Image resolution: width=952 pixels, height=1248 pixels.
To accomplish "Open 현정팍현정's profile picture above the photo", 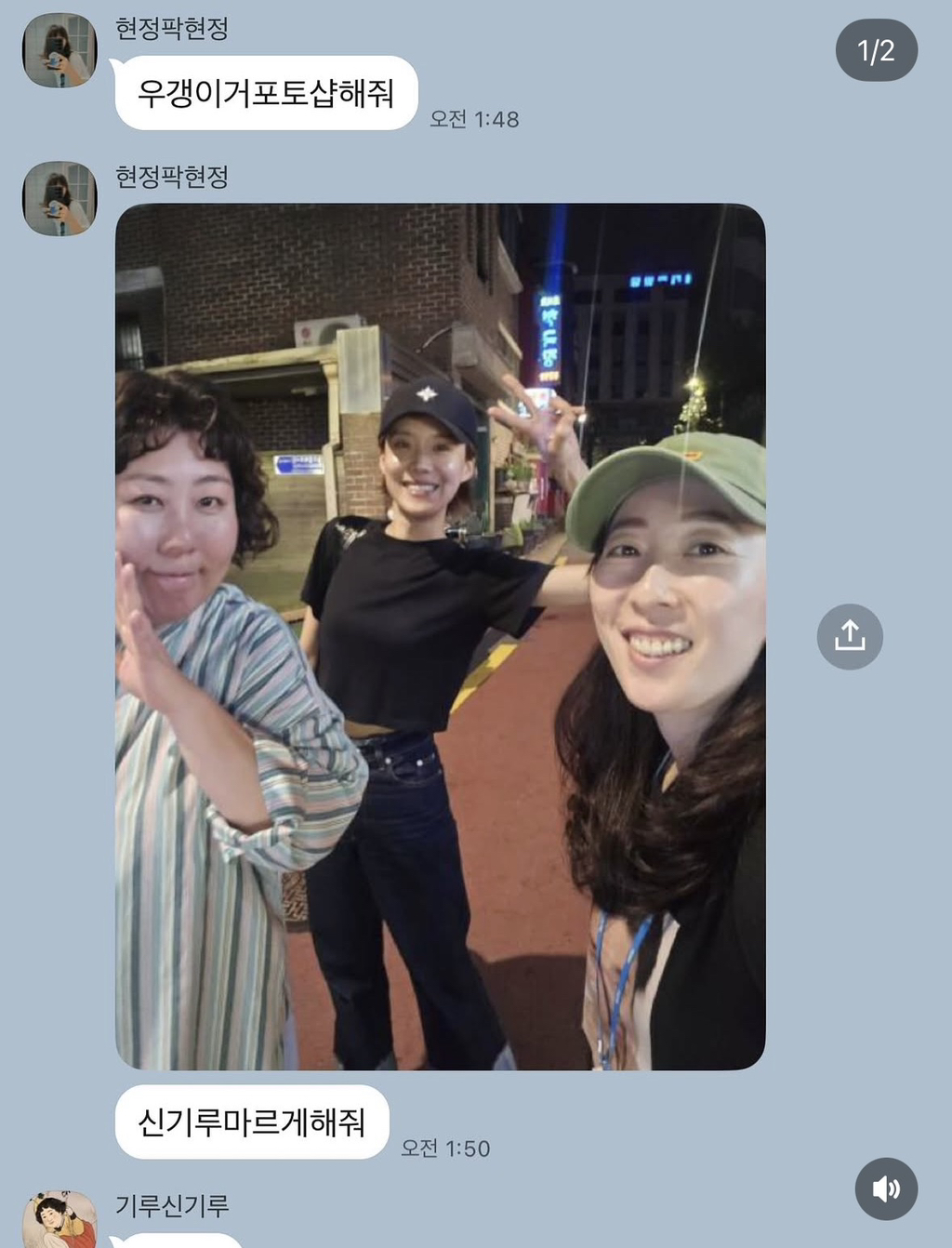I will pos(59,199).
